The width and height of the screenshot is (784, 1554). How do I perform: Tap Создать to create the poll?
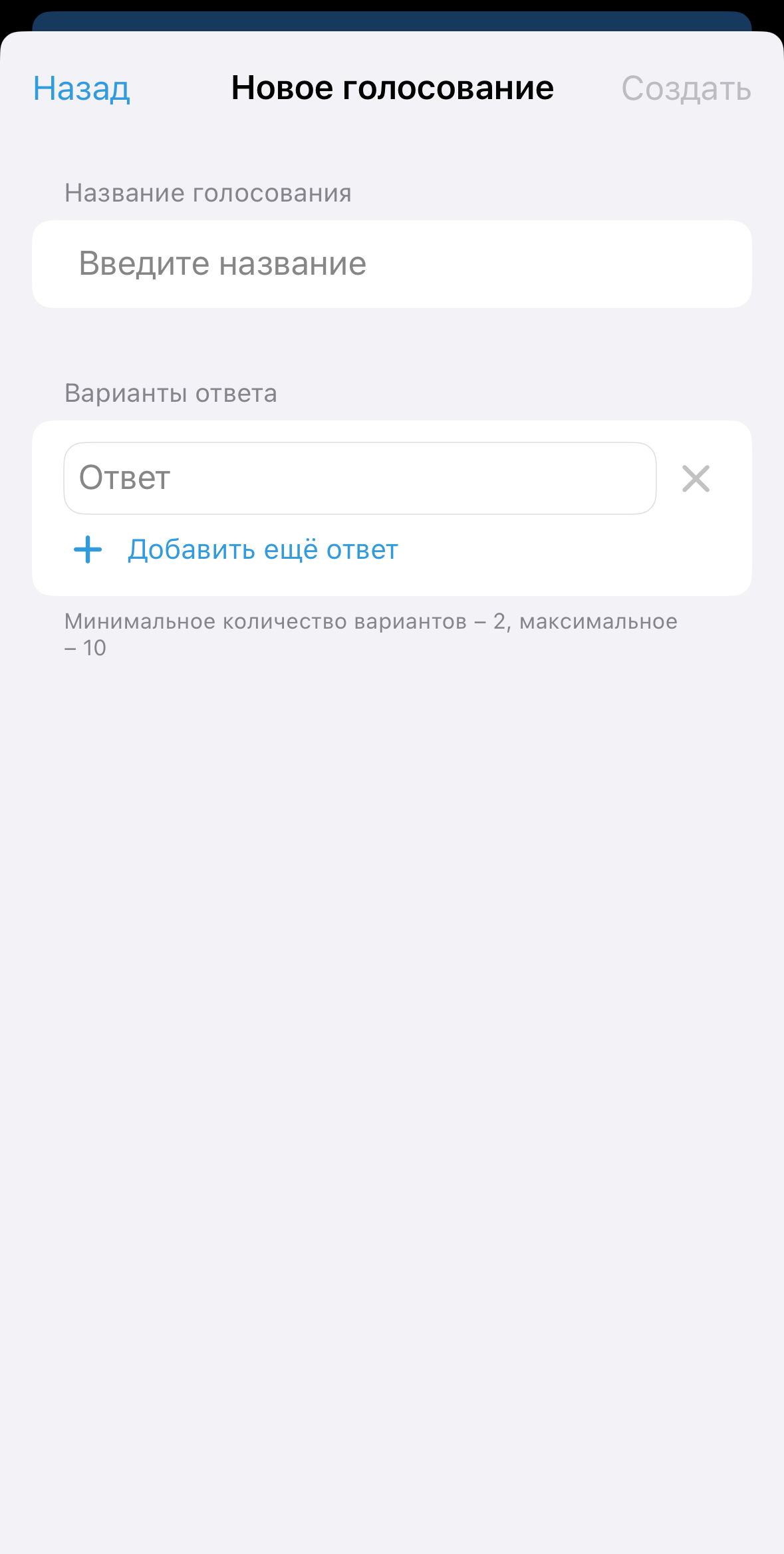[686, 88]
